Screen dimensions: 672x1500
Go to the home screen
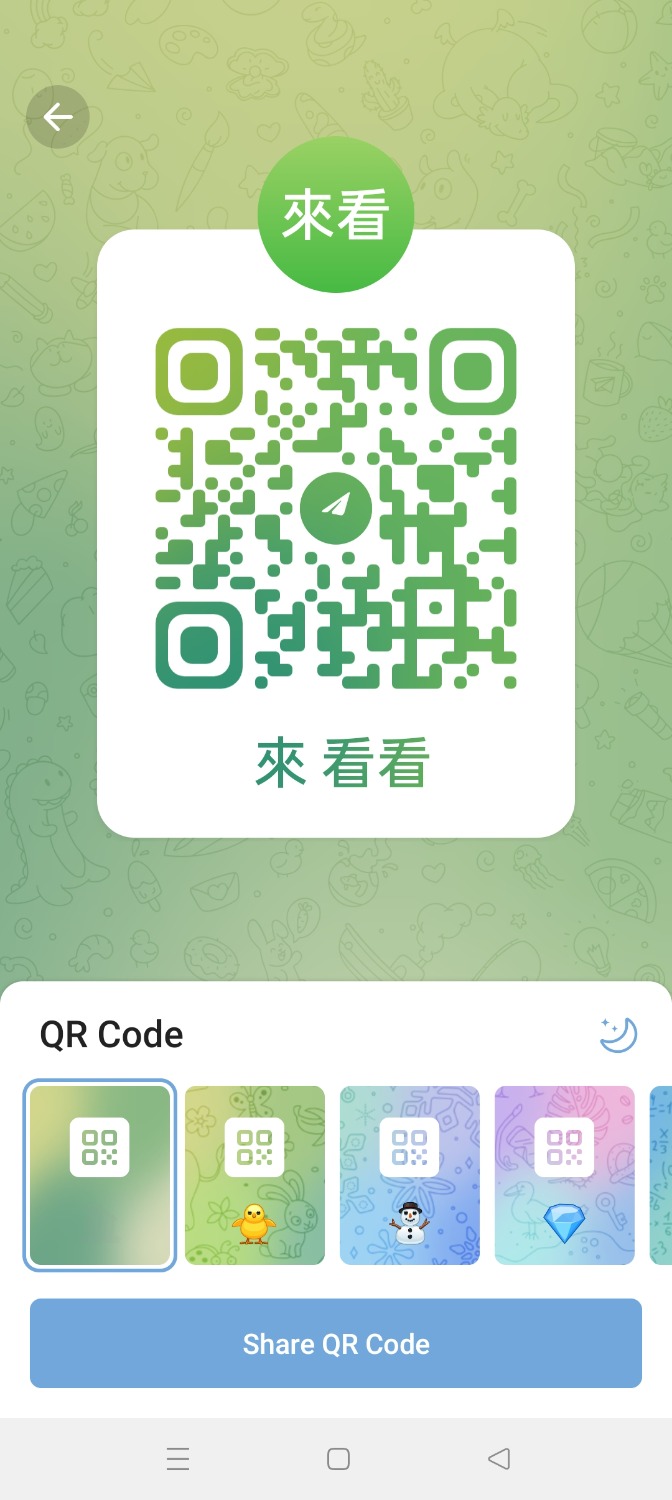(x=338, y=1459)
